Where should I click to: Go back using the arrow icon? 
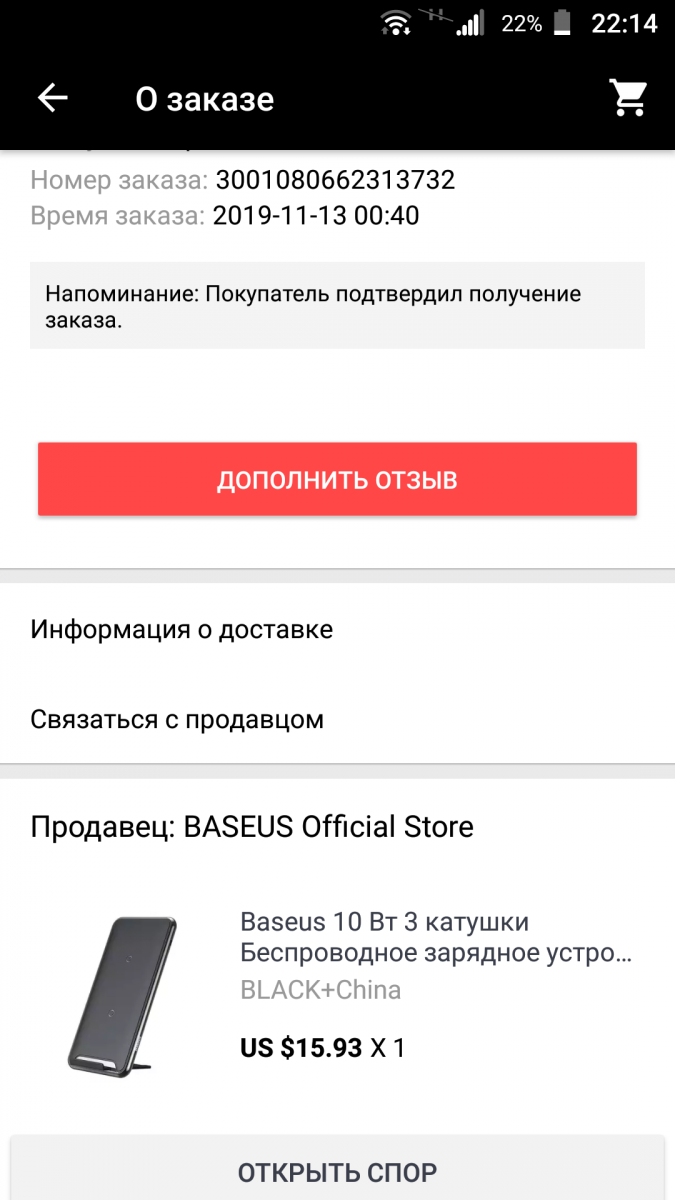tap(53, 98)
